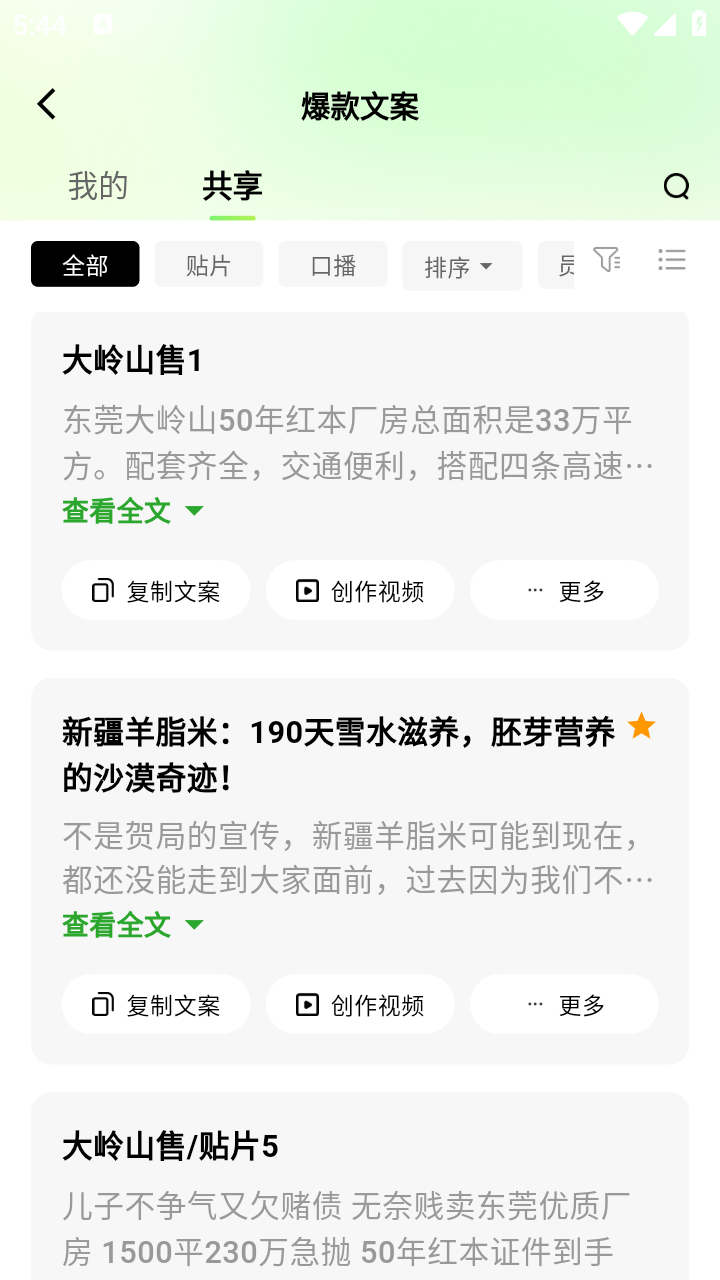Select the 贴片 filter chip

coord(209,264)
